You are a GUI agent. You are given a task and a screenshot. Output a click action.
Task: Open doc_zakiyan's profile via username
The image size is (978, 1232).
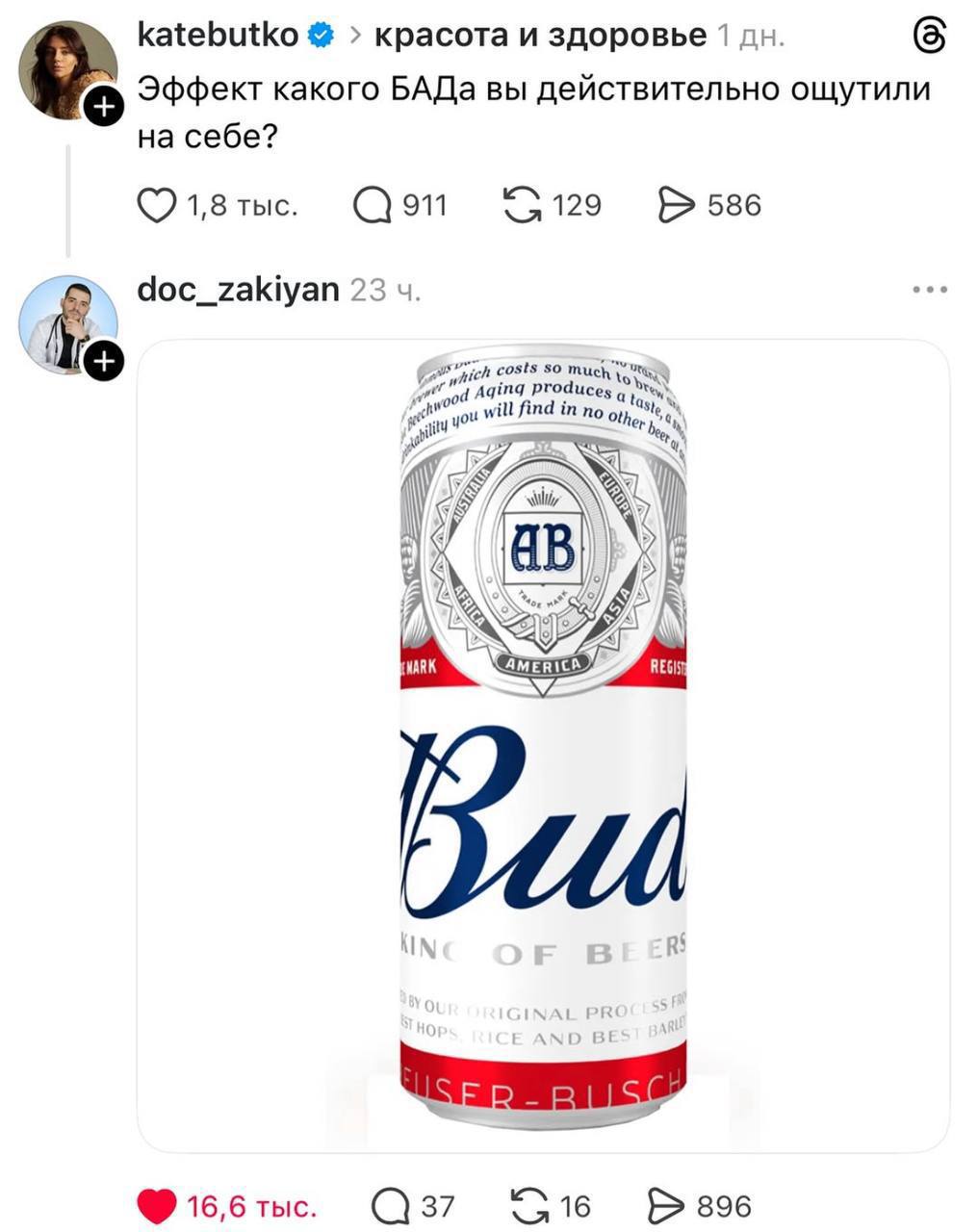(239, 289)
